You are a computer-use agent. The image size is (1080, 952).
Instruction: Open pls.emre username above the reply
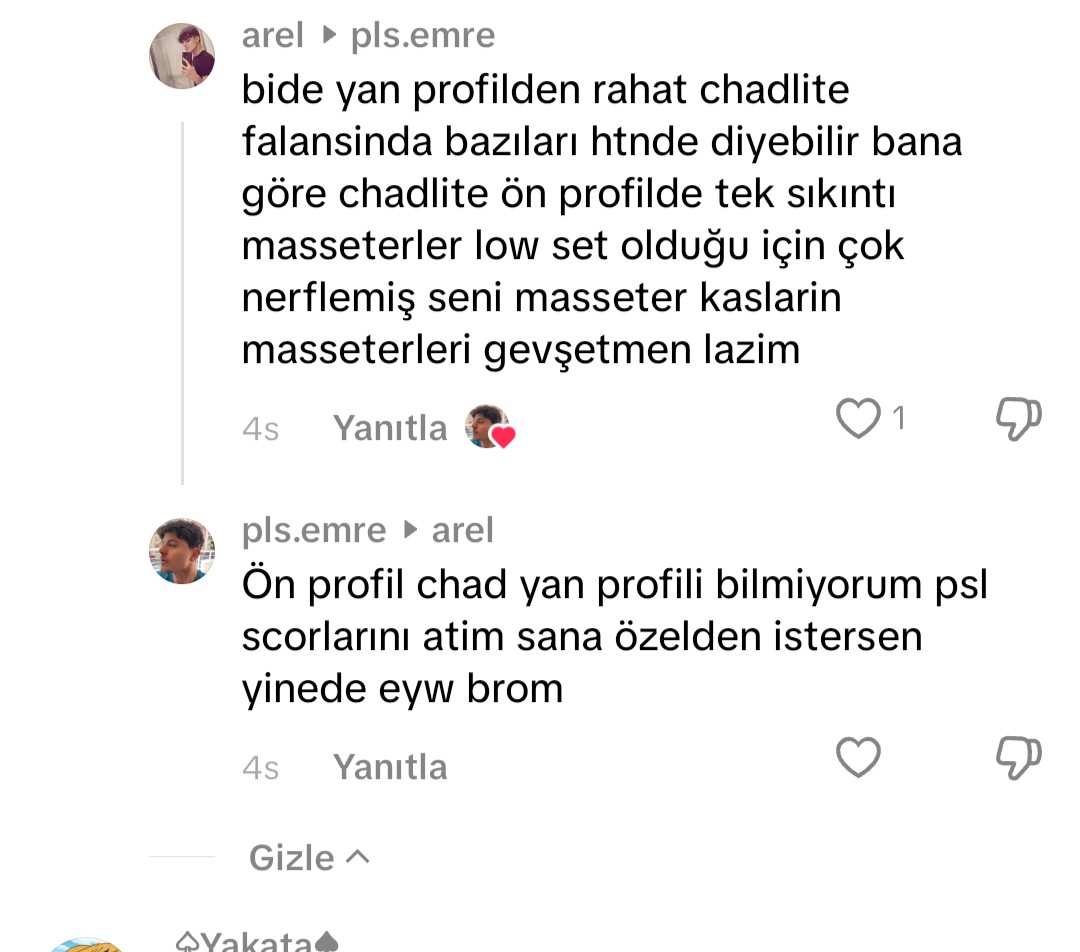coord(314,530)
